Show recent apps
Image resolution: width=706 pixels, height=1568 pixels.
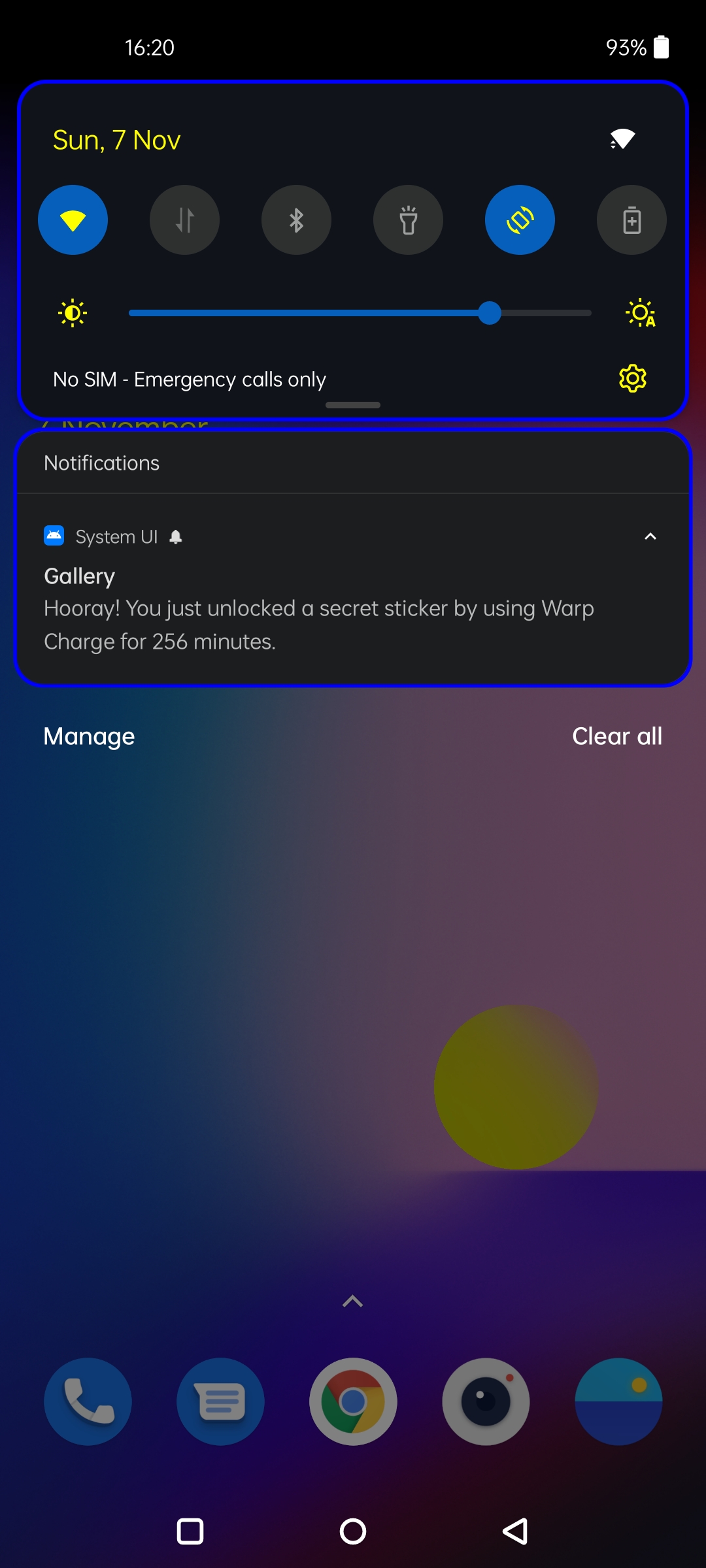(x=190, y=1531)
